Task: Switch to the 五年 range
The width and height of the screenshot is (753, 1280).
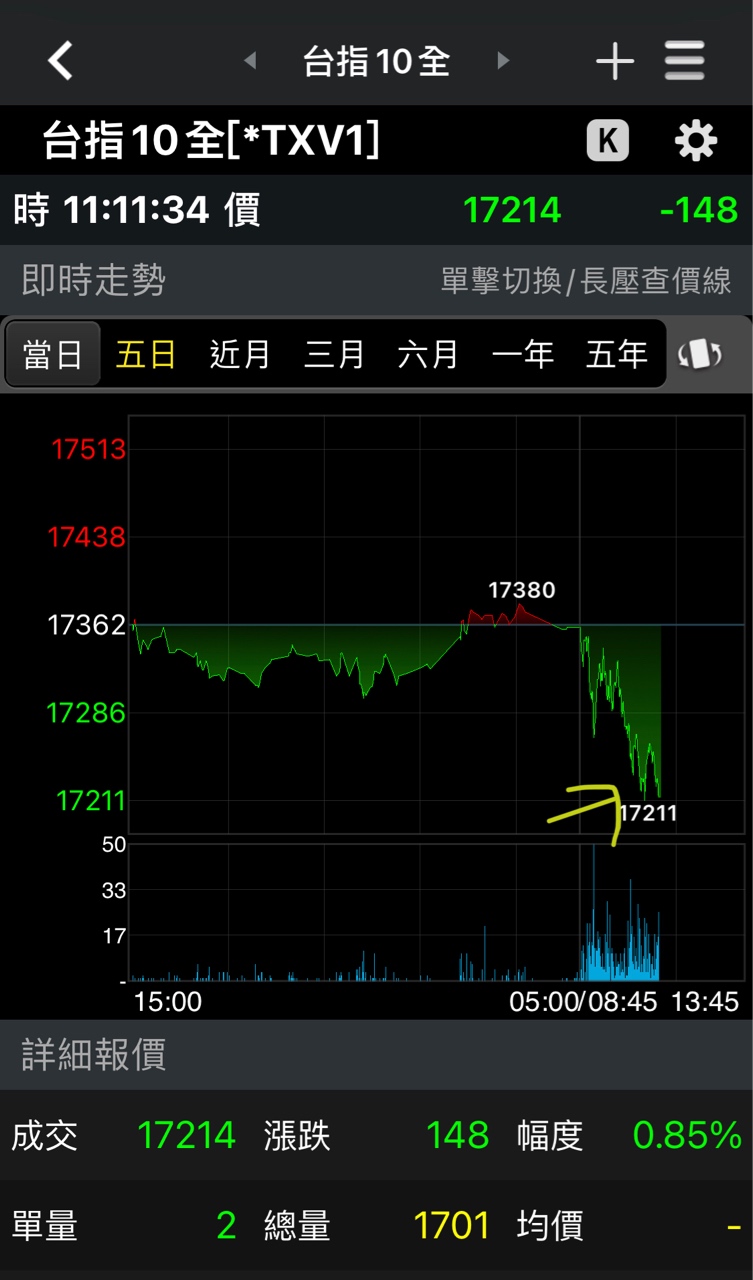Action: click(x=616, y=354)
